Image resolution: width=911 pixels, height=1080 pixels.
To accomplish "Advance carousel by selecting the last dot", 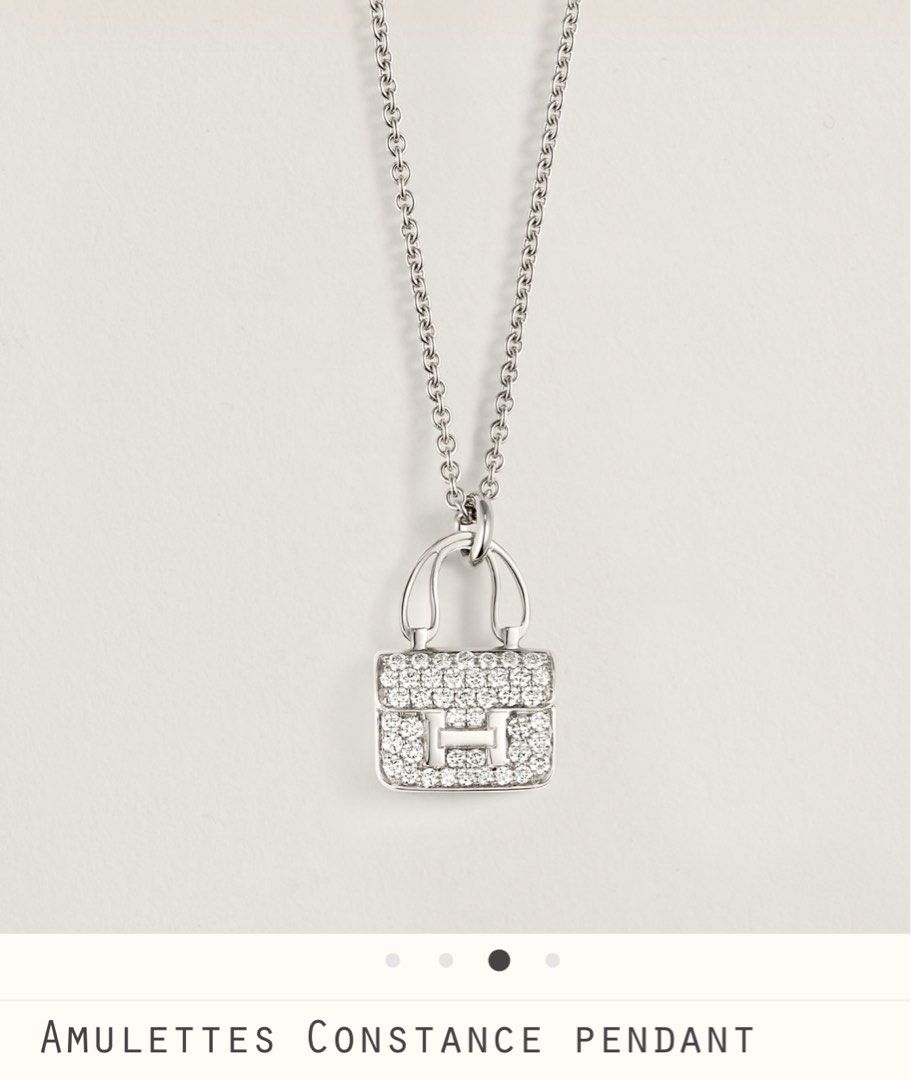I will 549,961.
